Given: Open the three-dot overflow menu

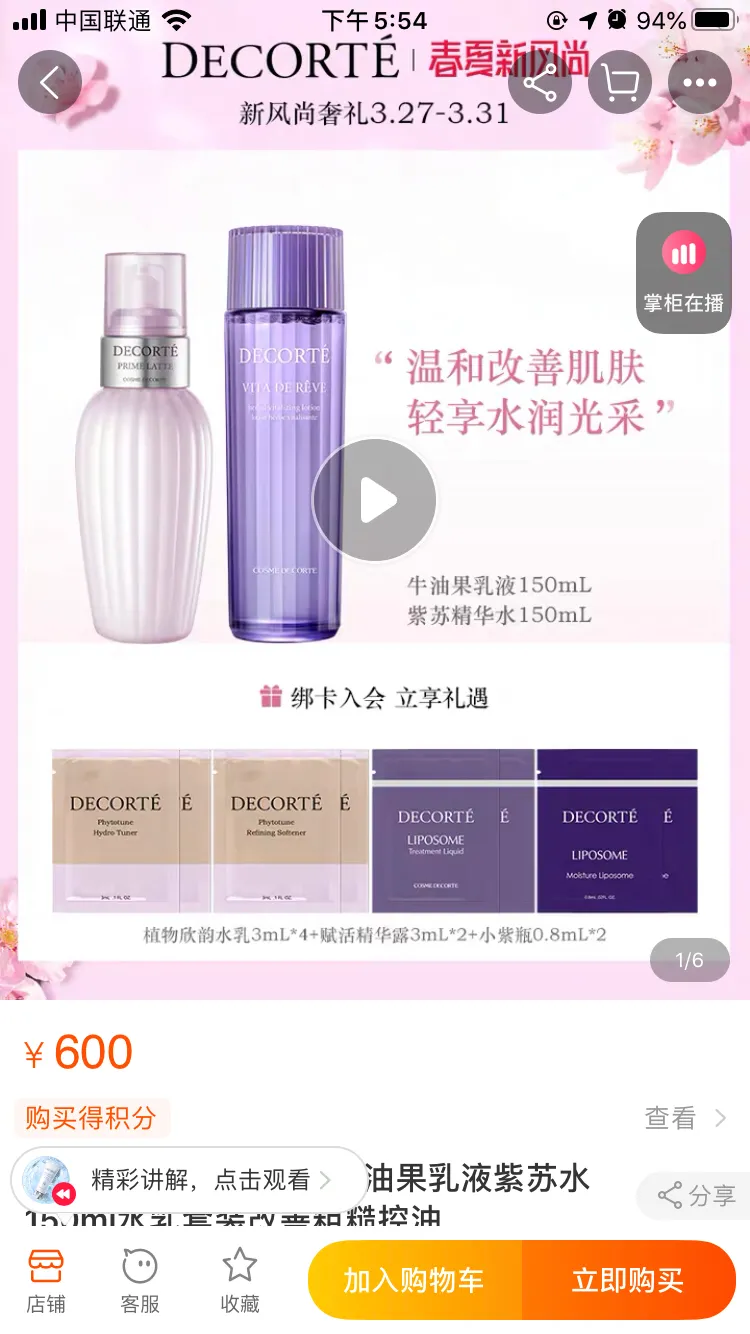Looking at the screenshot, I should point(700,82).
